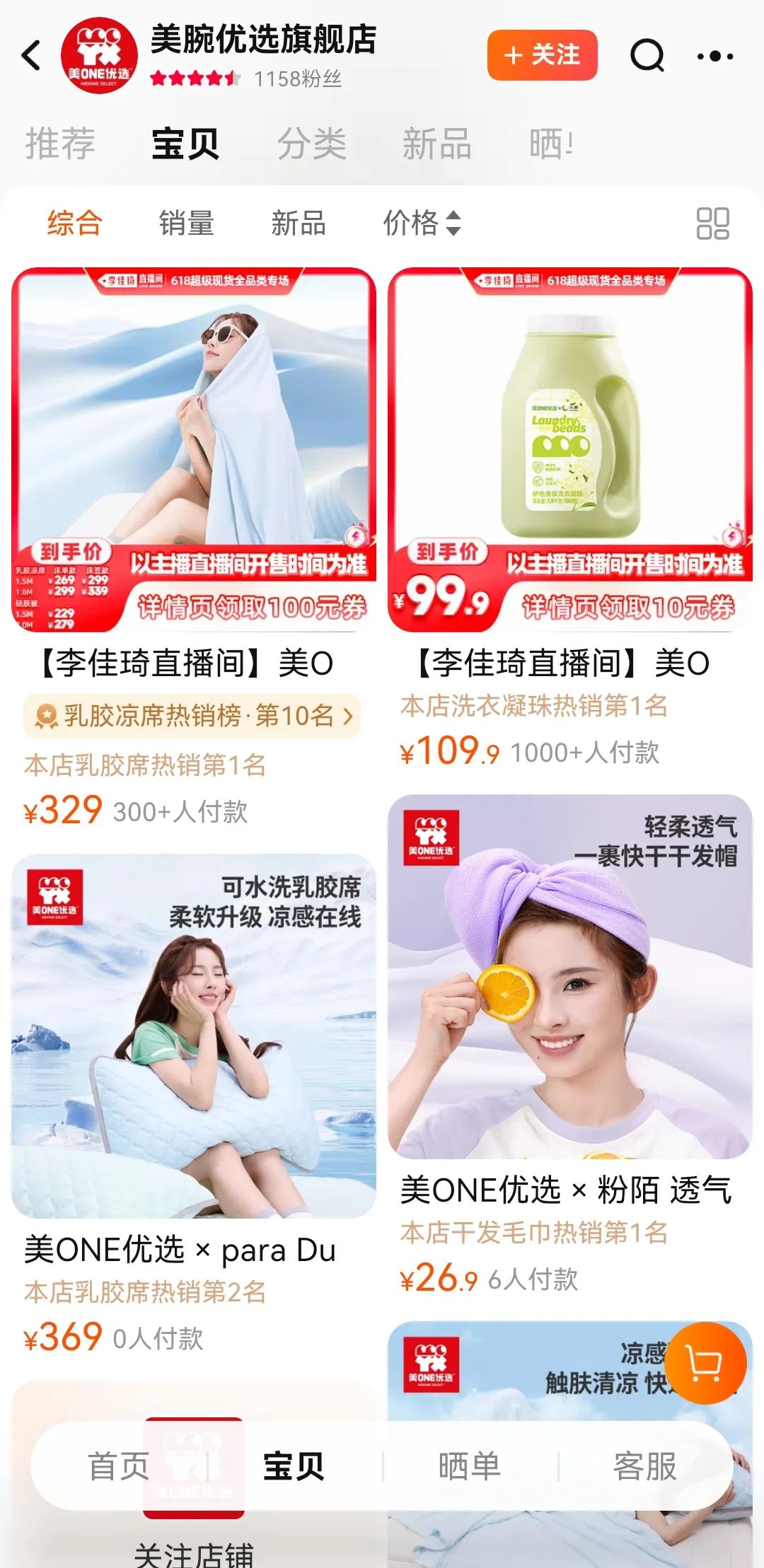Toggle the grid layout view icon
The image size is (764, 1568).
tap(712, 223)
